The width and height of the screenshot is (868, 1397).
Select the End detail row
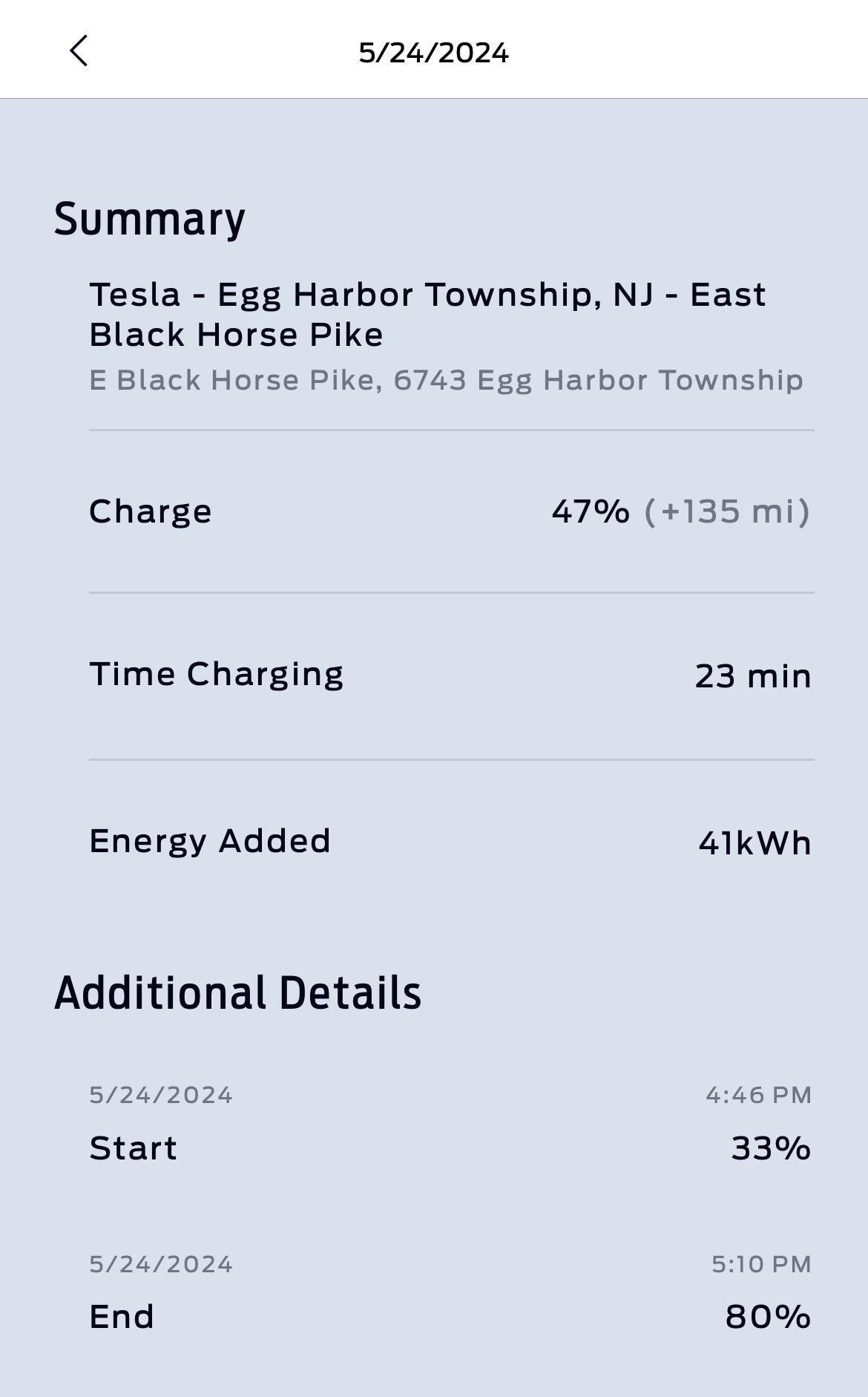[121, 1315]
